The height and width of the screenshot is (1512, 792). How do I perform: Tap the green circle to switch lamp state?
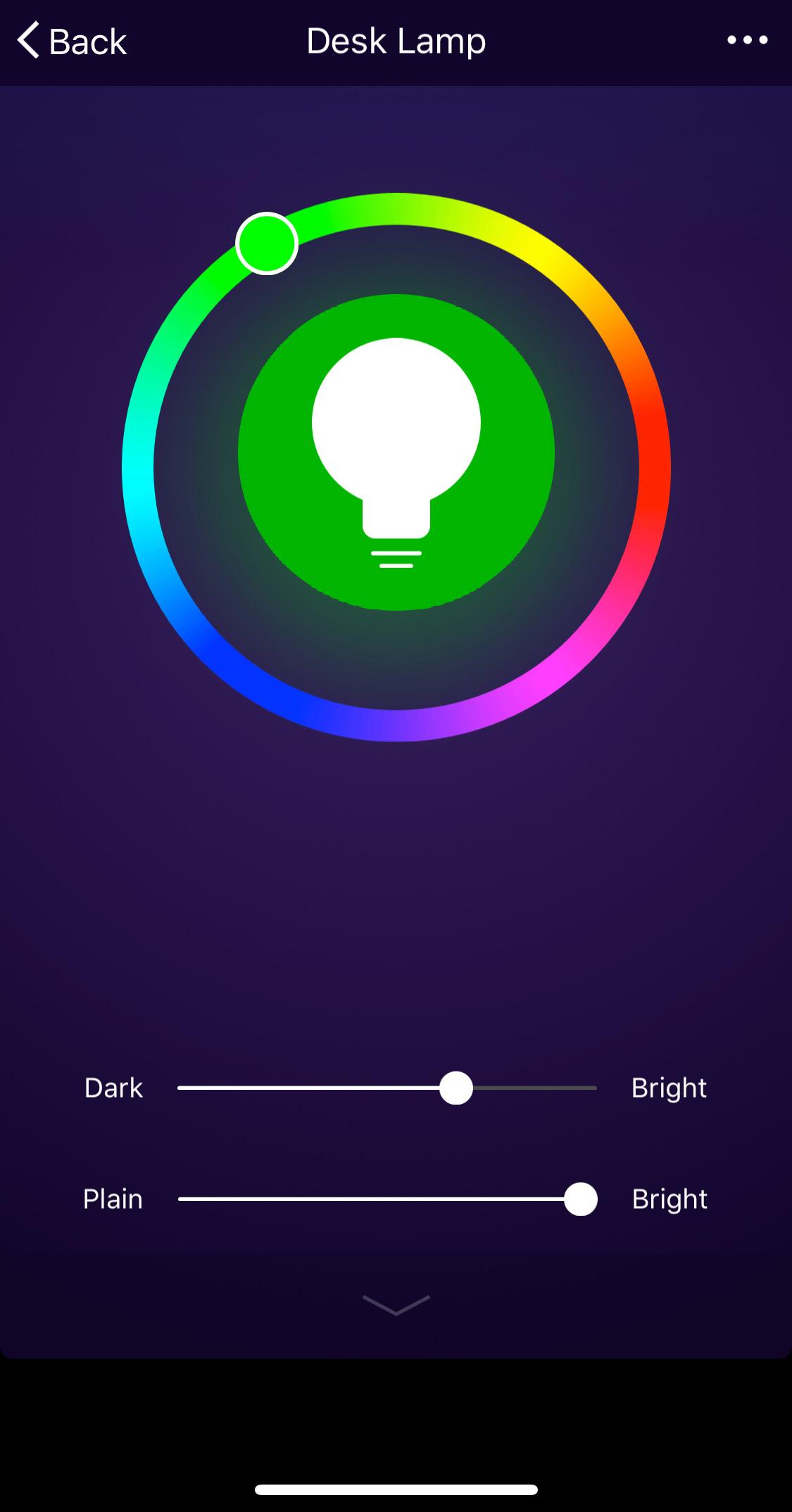[396, 450]
